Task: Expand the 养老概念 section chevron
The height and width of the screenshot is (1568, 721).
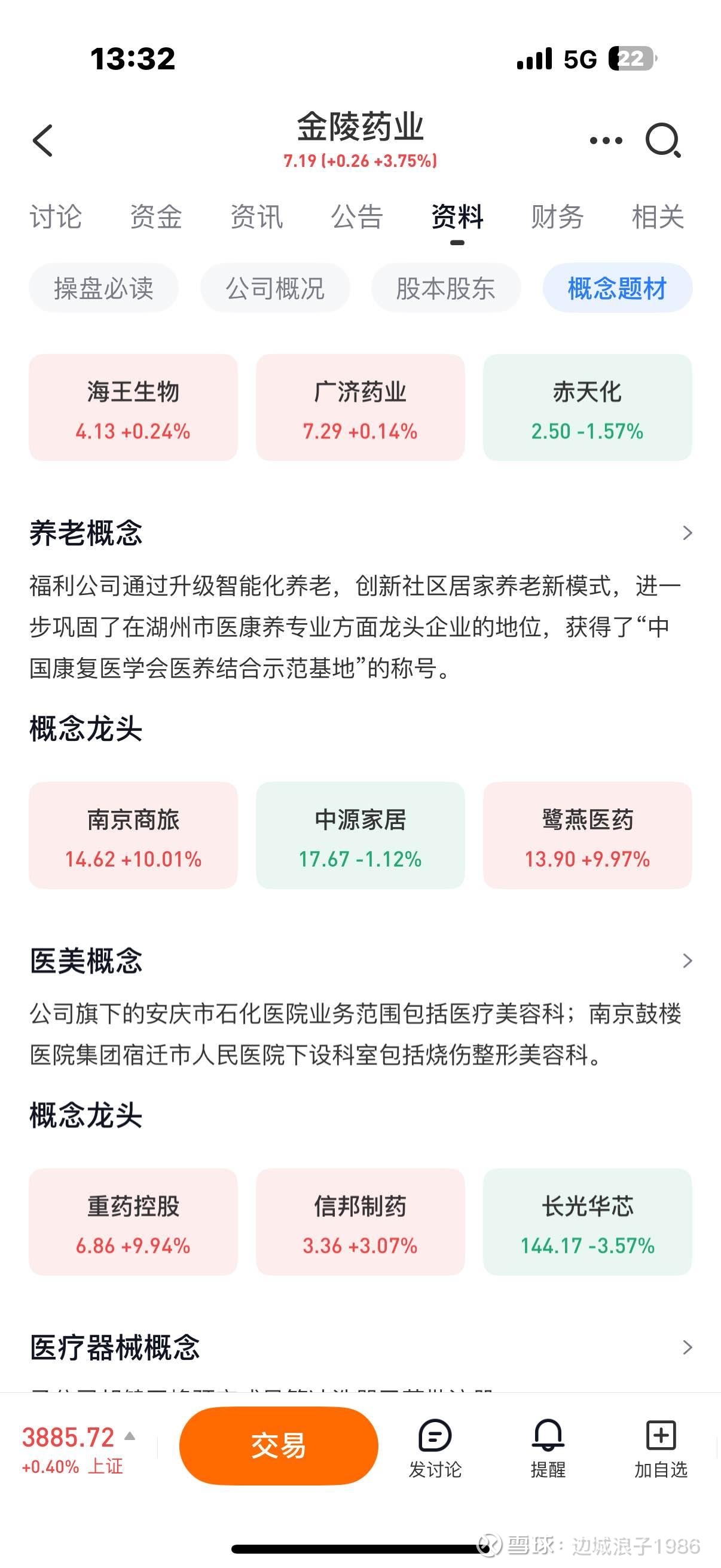Action: (x=686, y=533)
